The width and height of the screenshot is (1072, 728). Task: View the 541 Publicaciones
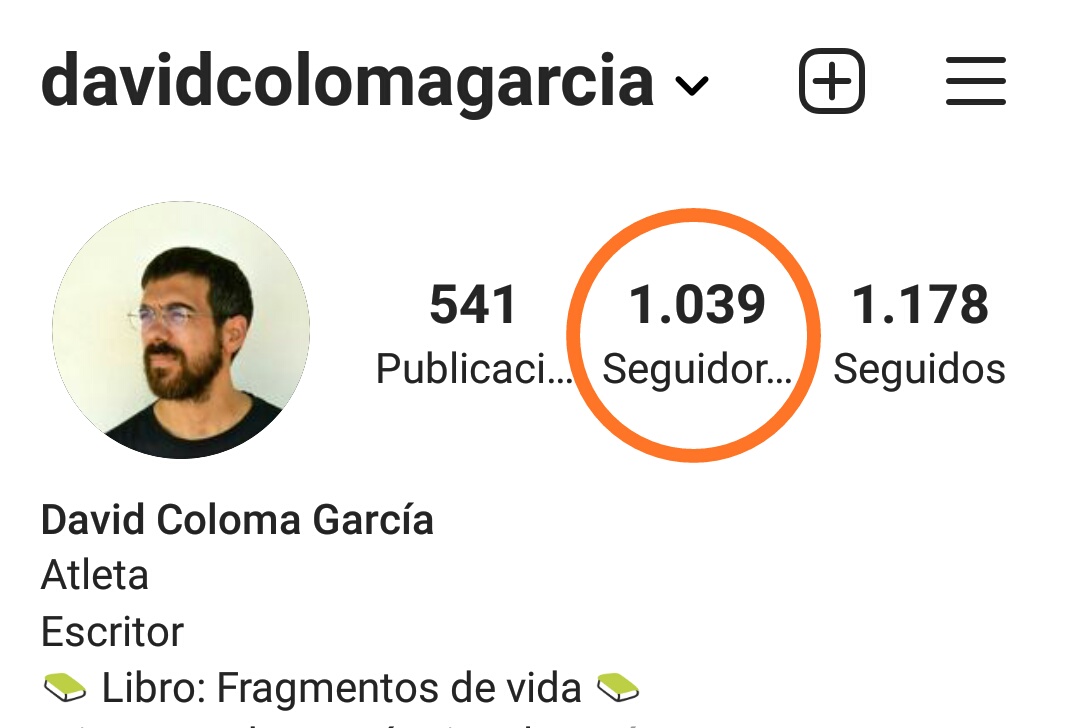(x=473, y=335)
